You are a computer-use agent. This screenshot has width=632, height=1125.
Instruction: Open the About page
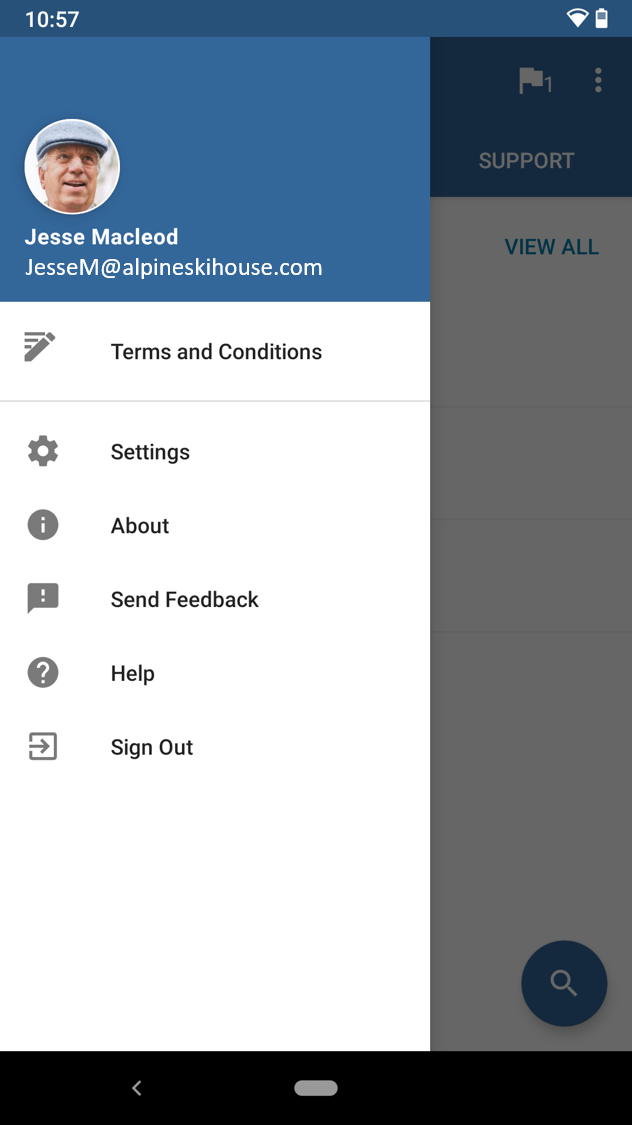tap(140, 526)
